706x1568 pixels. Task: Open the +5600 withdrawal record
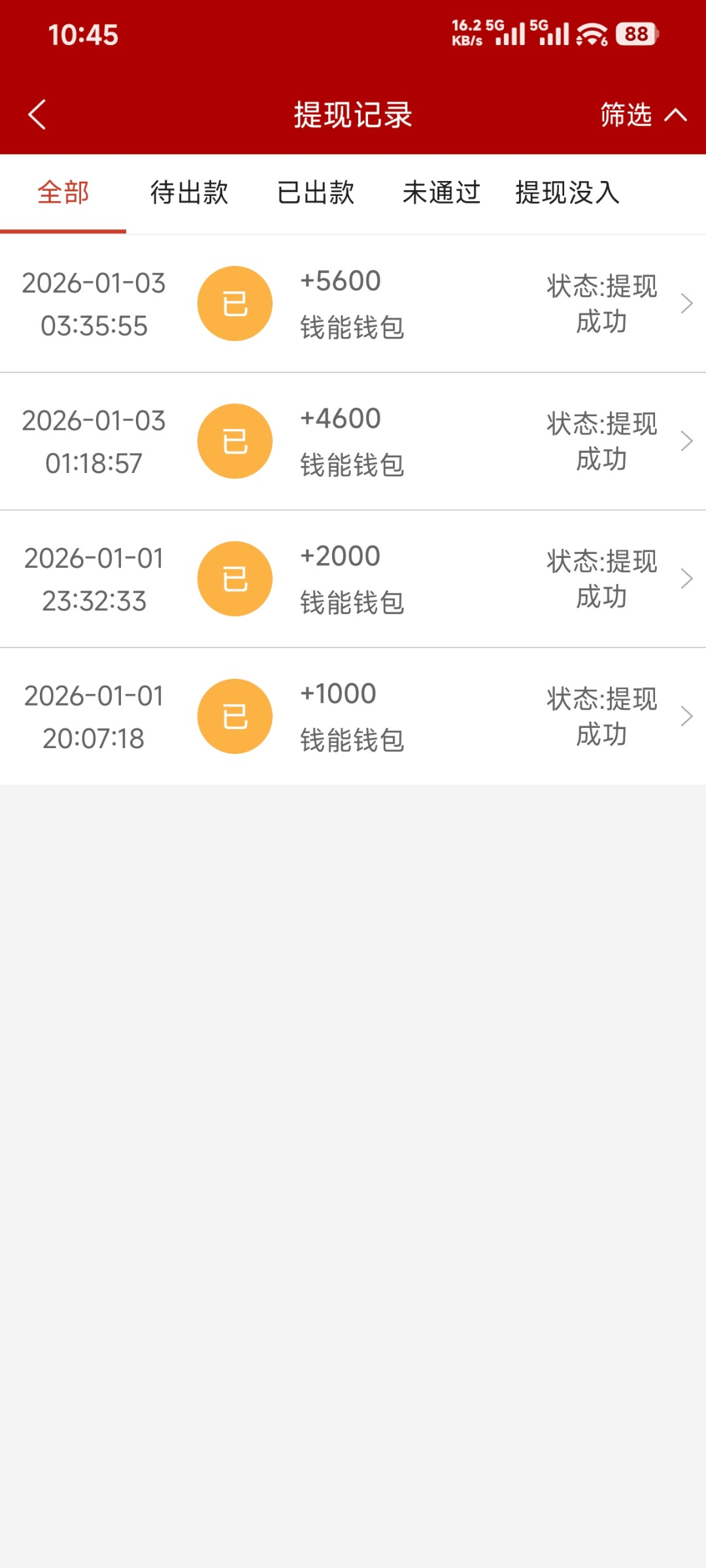coord(353,304)
